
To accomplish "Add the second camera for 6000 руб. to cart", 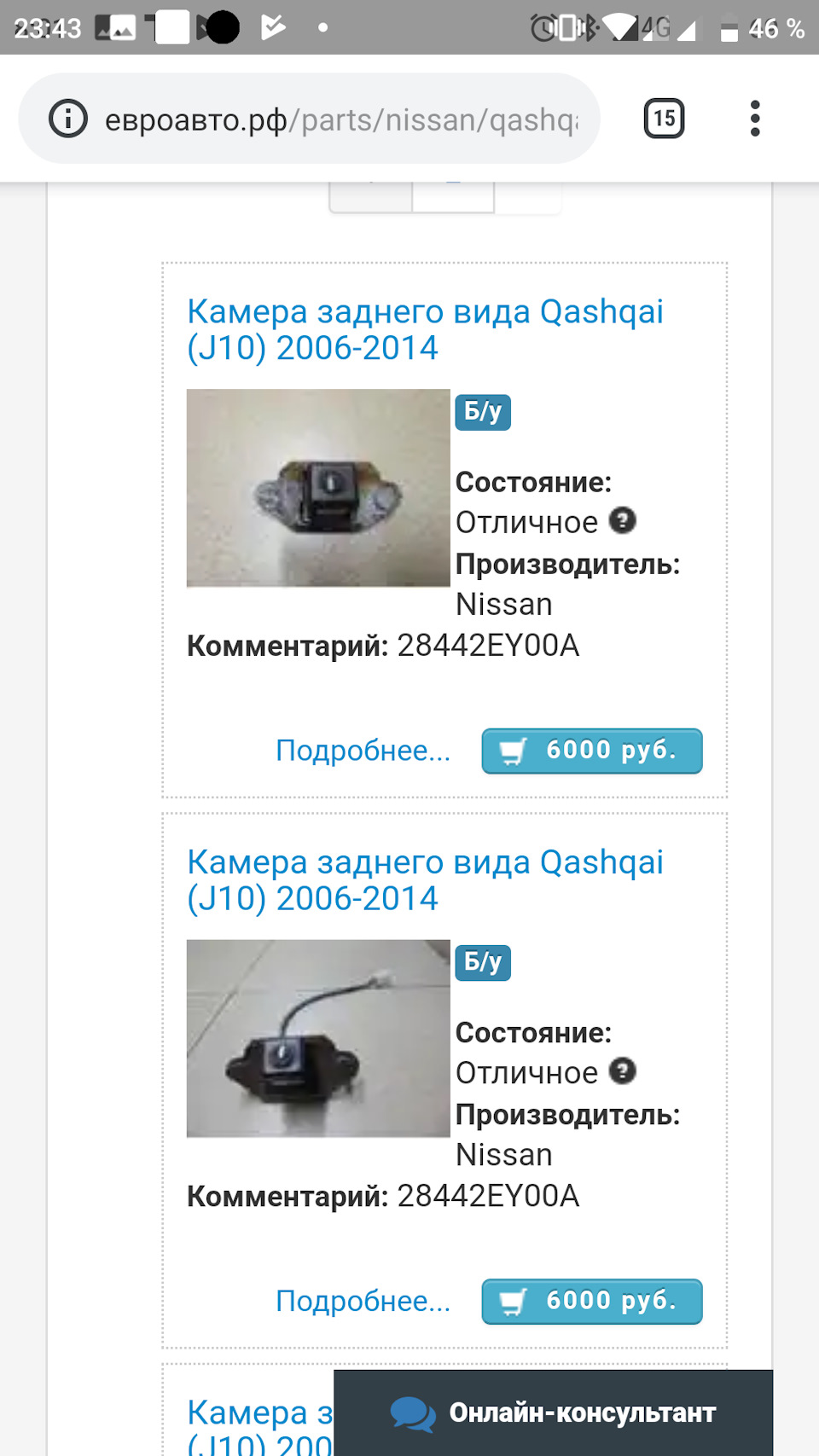I will click(592, 1301).
